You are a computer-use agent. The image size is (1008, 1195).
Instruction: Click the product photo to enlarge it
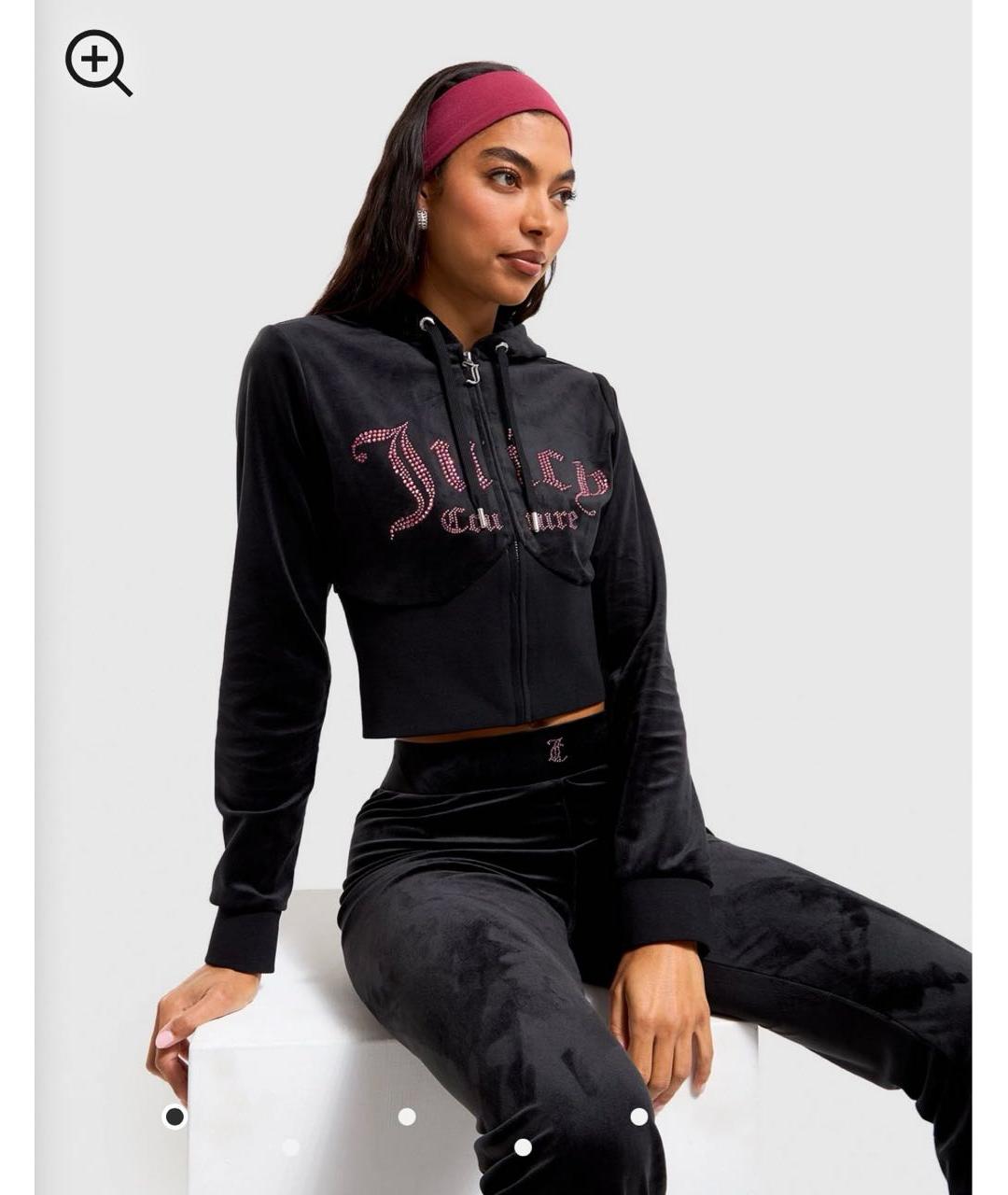point(504,597)
